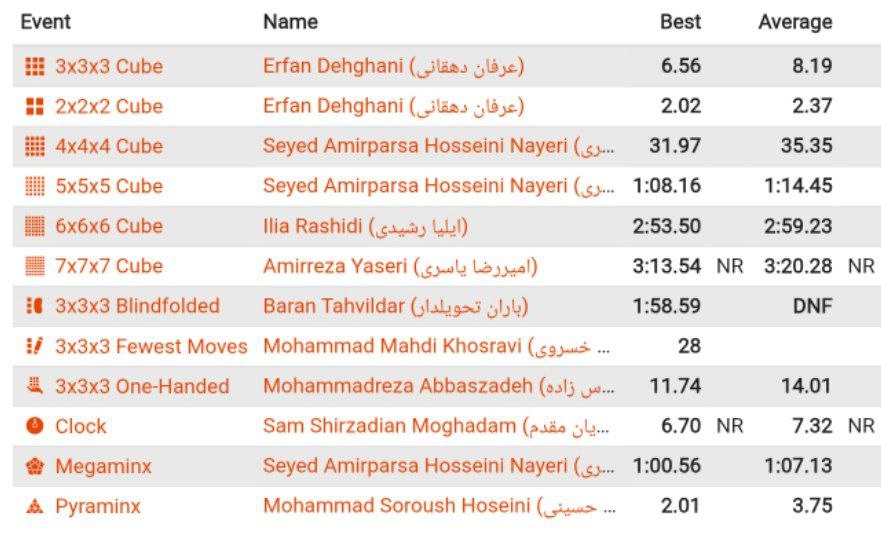Viewport: 881px width, 540px height.
Task: Open the 3x3x3 Blindfolded event link
Action: click(136, 306)
